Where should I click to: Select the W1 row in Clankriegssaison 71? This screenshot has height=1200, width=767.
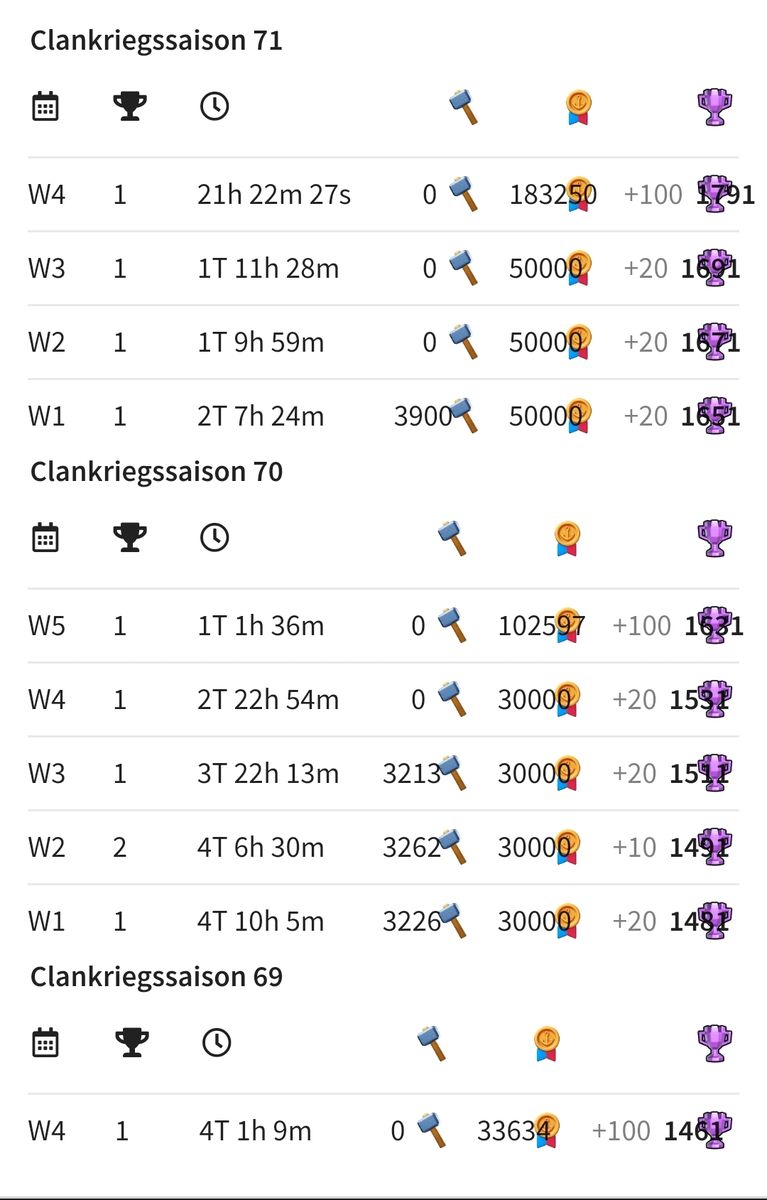tap(383, 416)
